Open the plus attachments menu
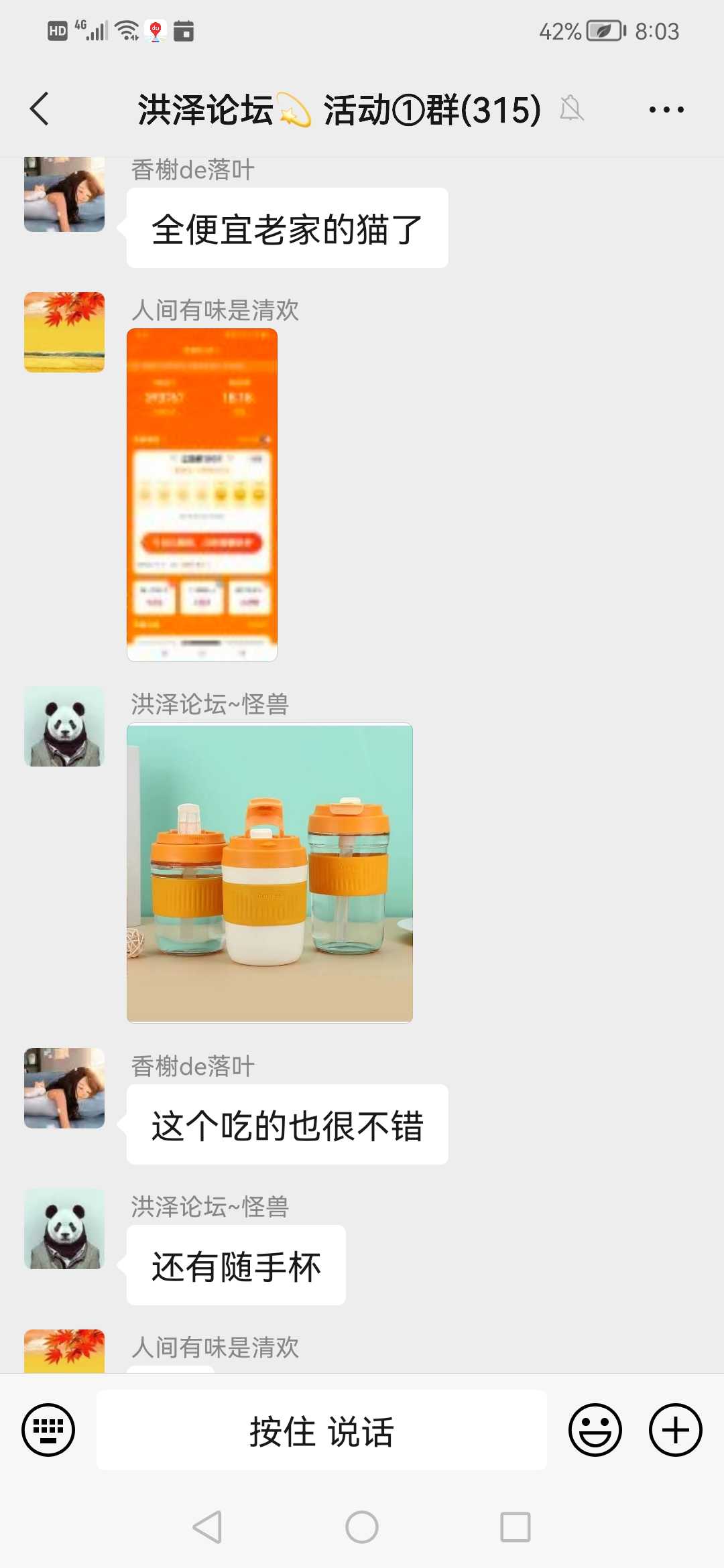 coord(676,1429)
